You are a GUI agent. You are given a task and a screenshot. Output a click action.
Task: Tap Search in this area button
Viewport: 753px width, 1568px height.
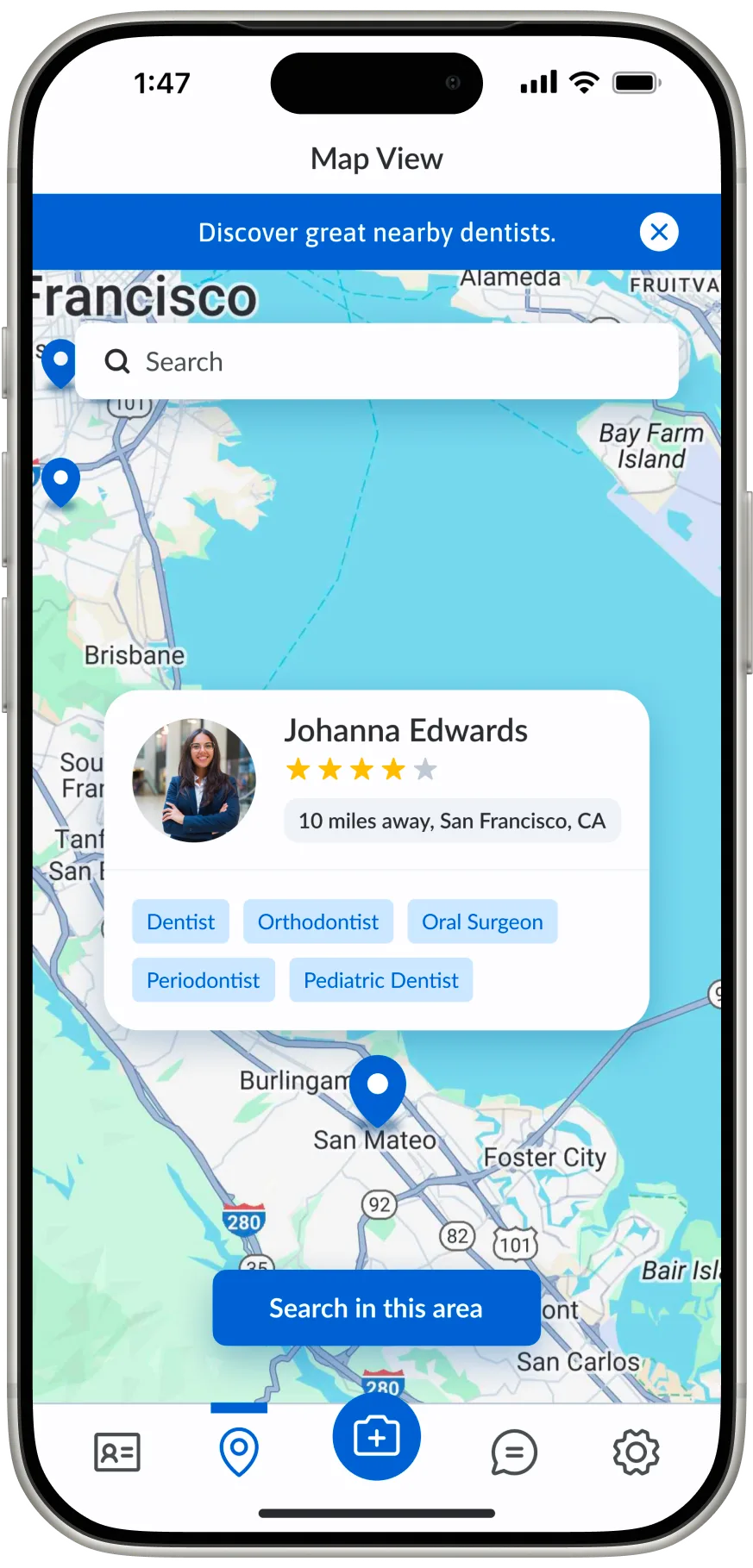377,1308
